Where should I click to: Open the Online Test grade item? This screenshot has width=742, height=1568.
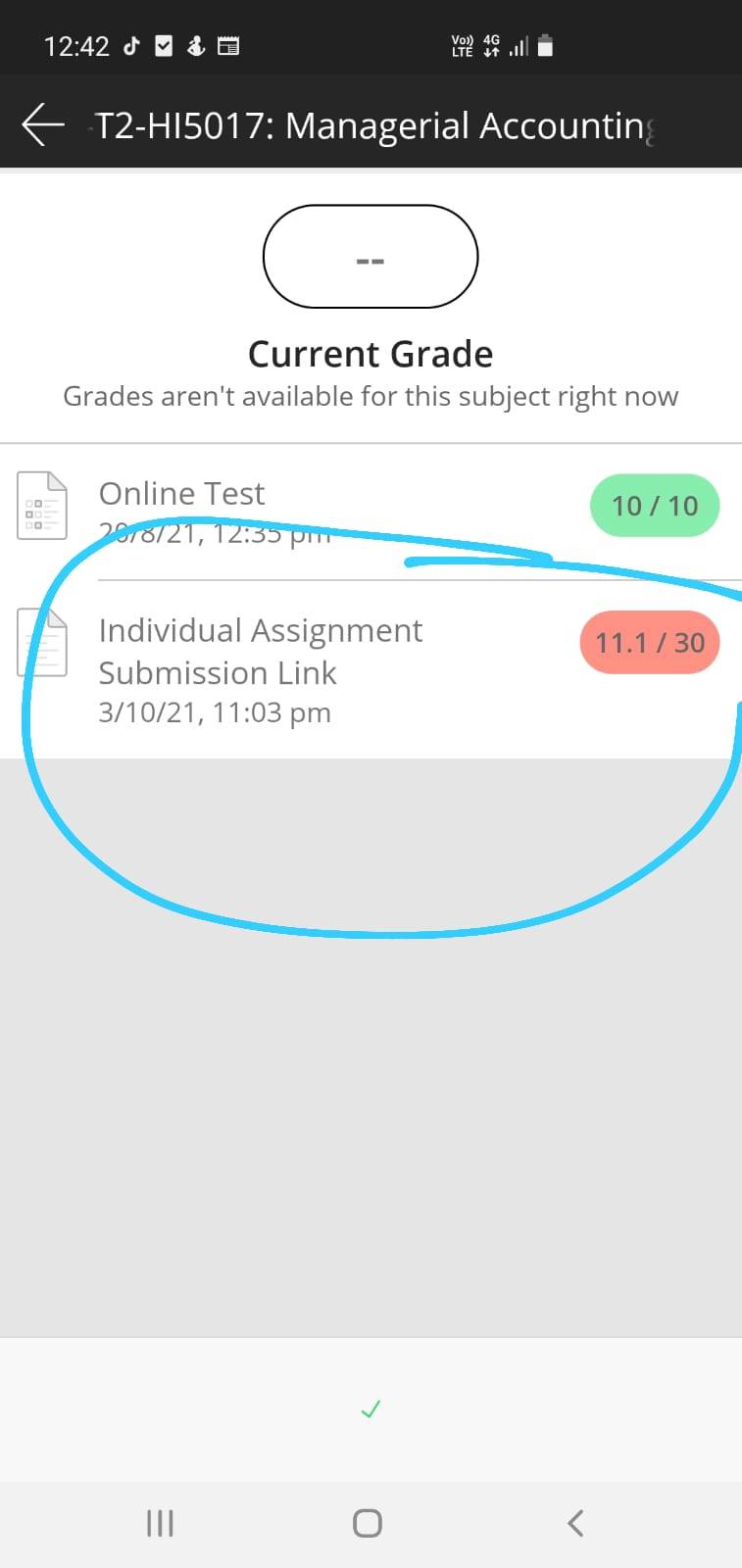[371, 512]
